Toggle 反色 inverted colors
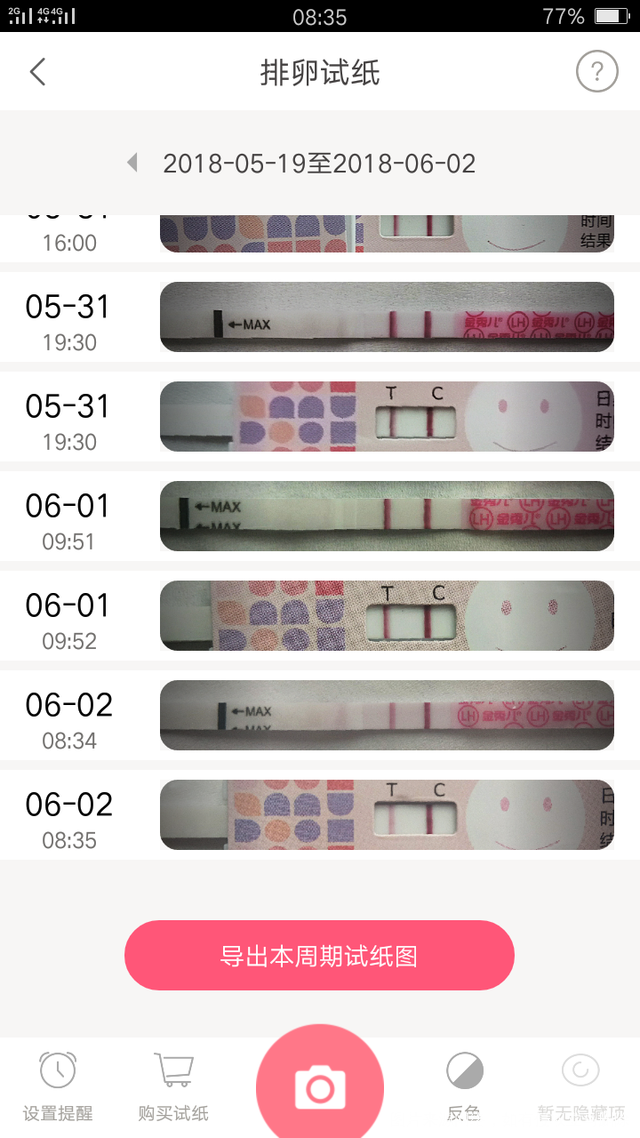Screen dimensions: 640x1138 pos(464,1087)
